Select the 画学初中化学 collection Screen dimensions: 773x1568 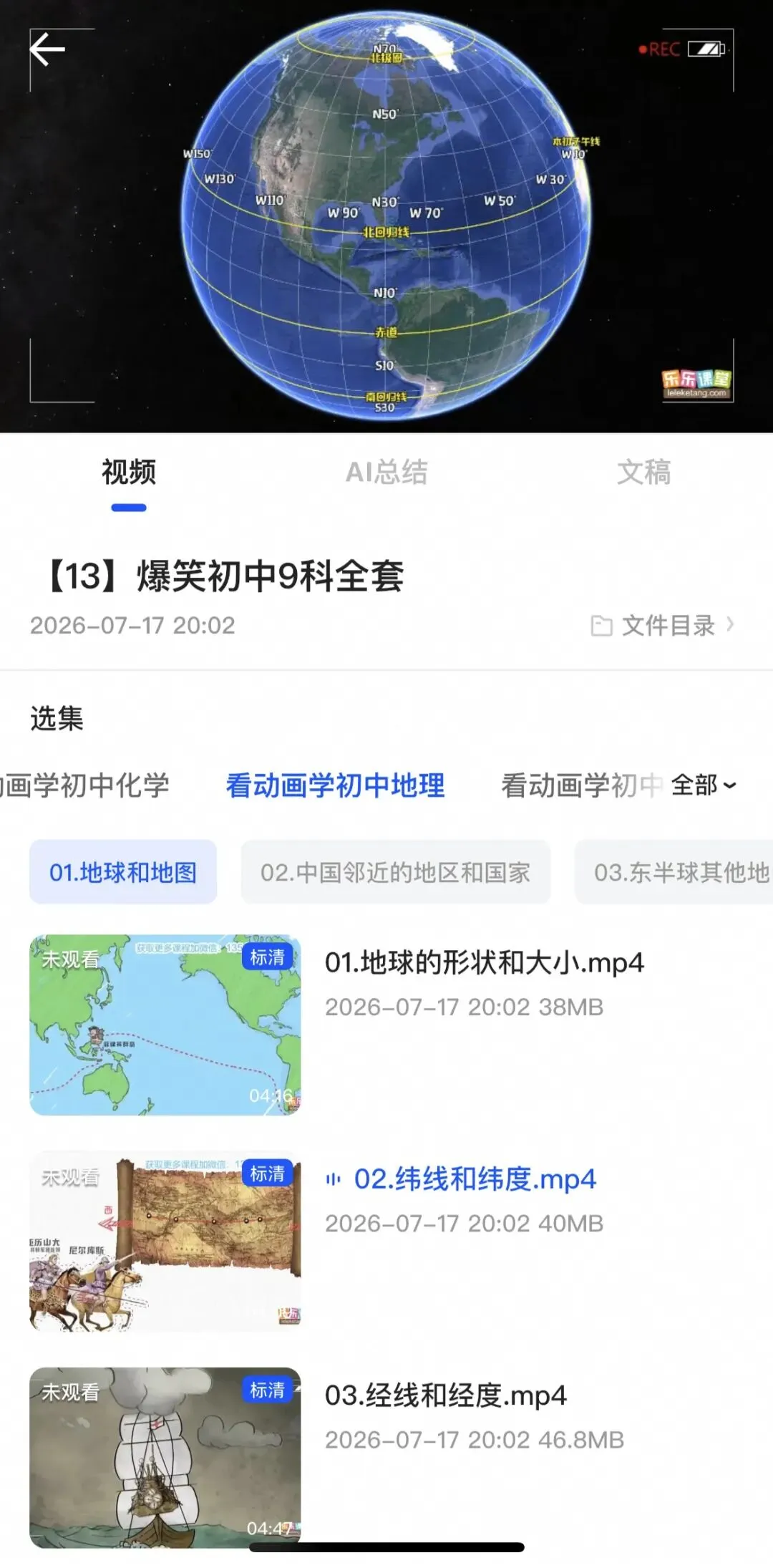tap(84, 785)
